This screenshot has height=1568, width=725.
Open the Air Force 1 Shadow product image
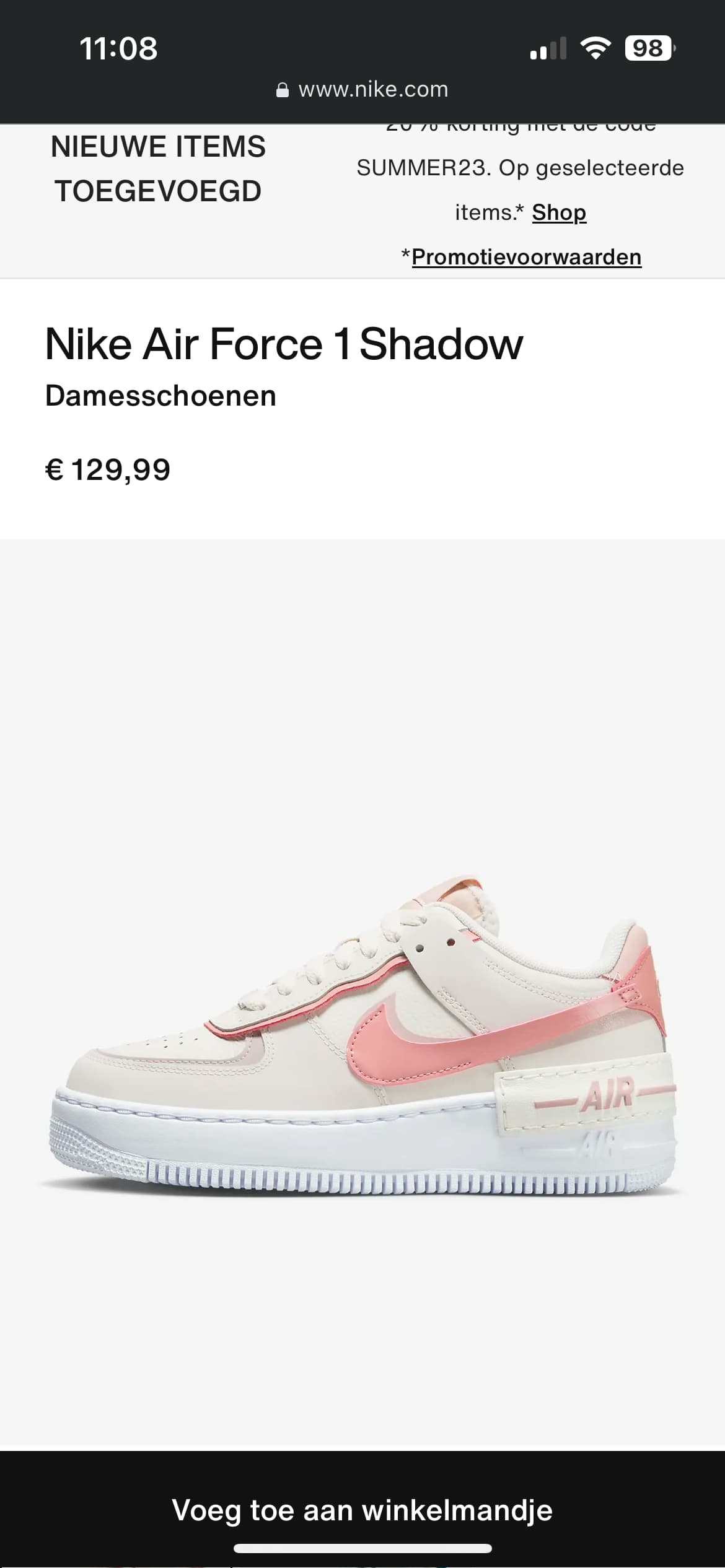point(362,994)
